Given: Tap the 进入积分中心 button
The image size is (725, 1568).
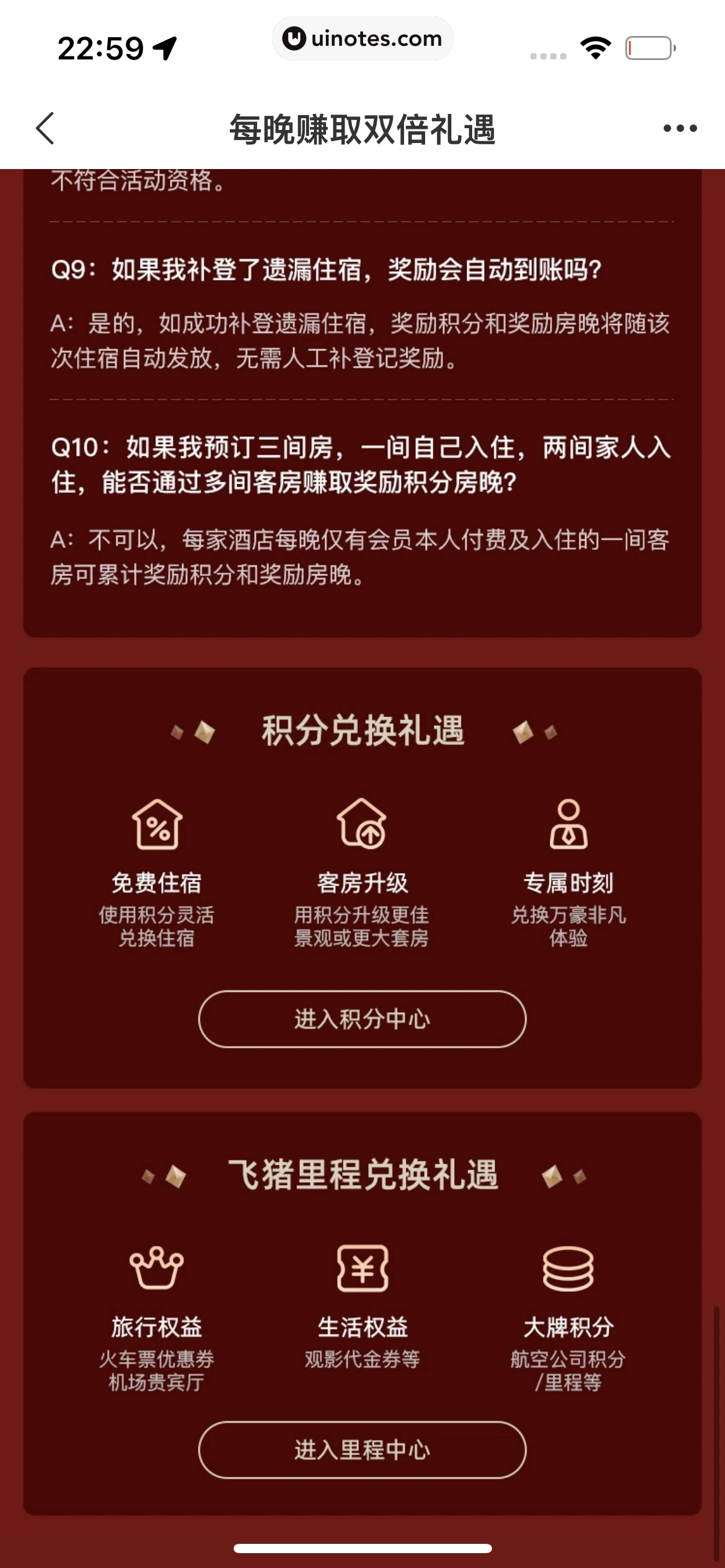Looking at the screenshot, I should pyautogui.click(x=362, y=1019).
